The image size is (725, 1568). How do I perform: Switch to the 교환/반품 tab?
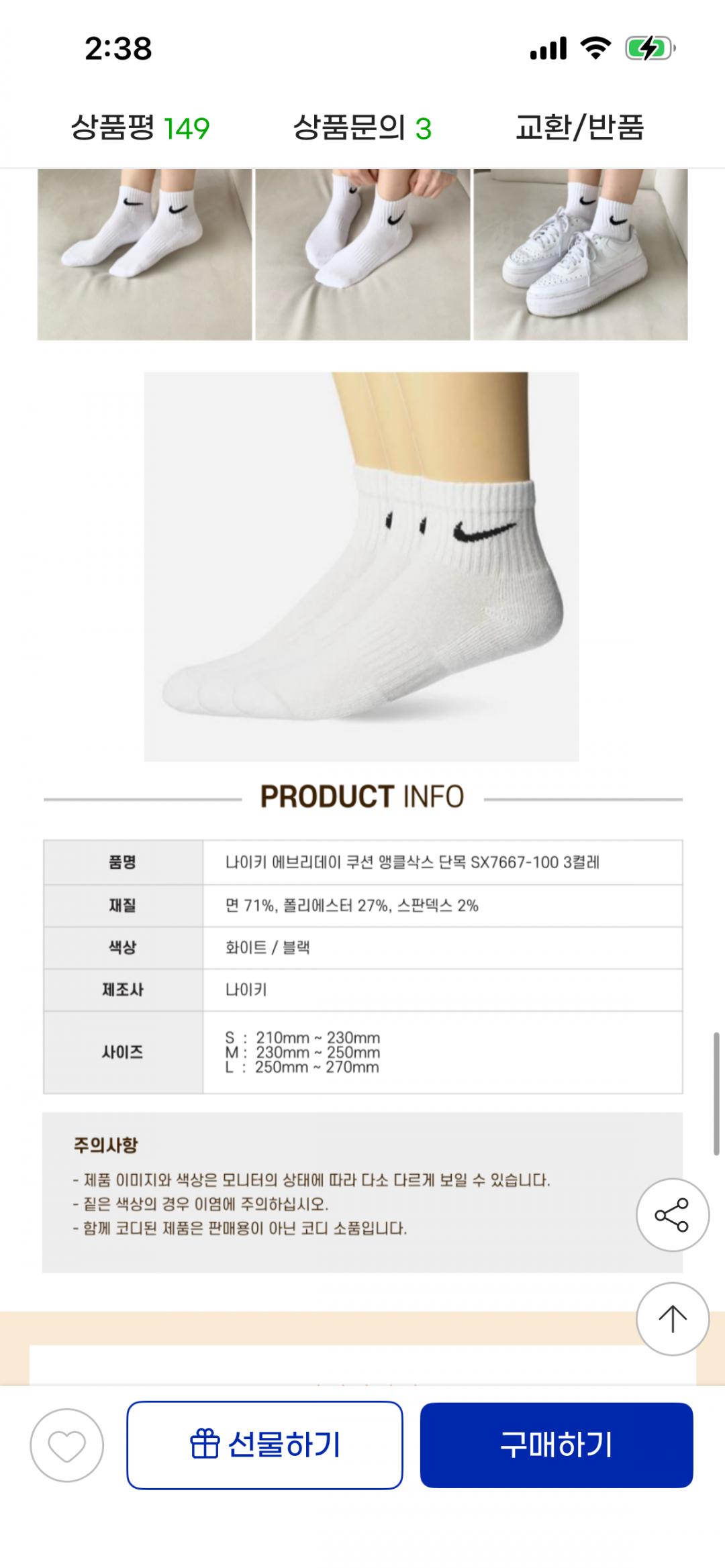pyautogui.click(x=579, y=127)
